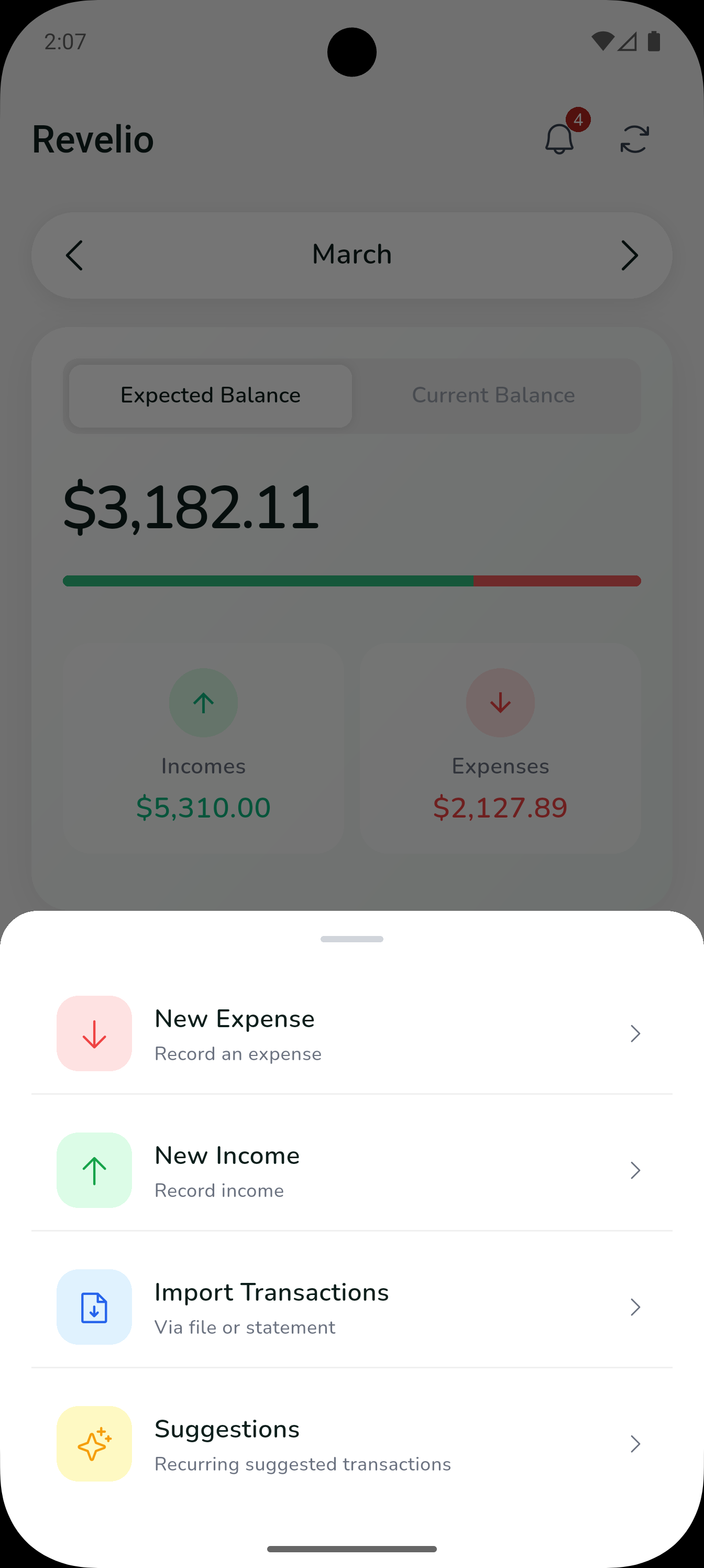Select the New Expense red arrow icon
Viewport: 704px width, 1568px height.
(x=94, y=1033)
